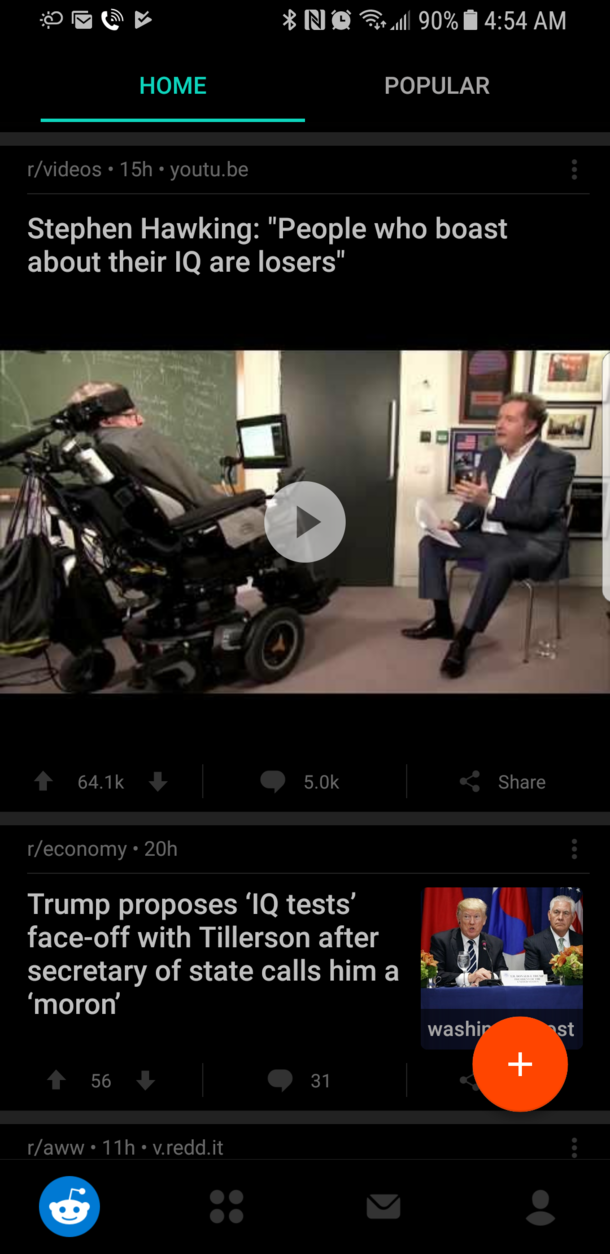The image size is (610, 1254).
Task: Open the r/videos subreddit link
Action: pos(64,170)
